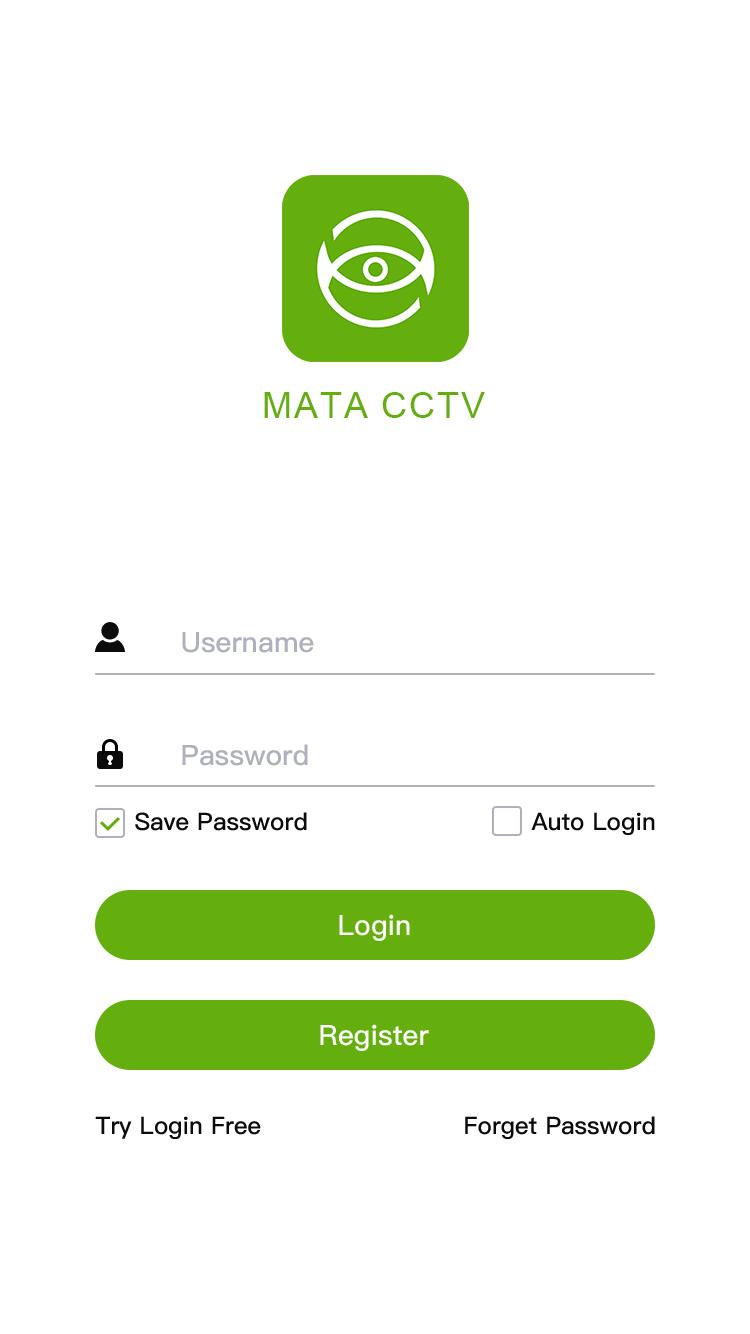750x1334 pixels.
Task: Open Forget Password recovery
Action: (x=559, y=1126)
